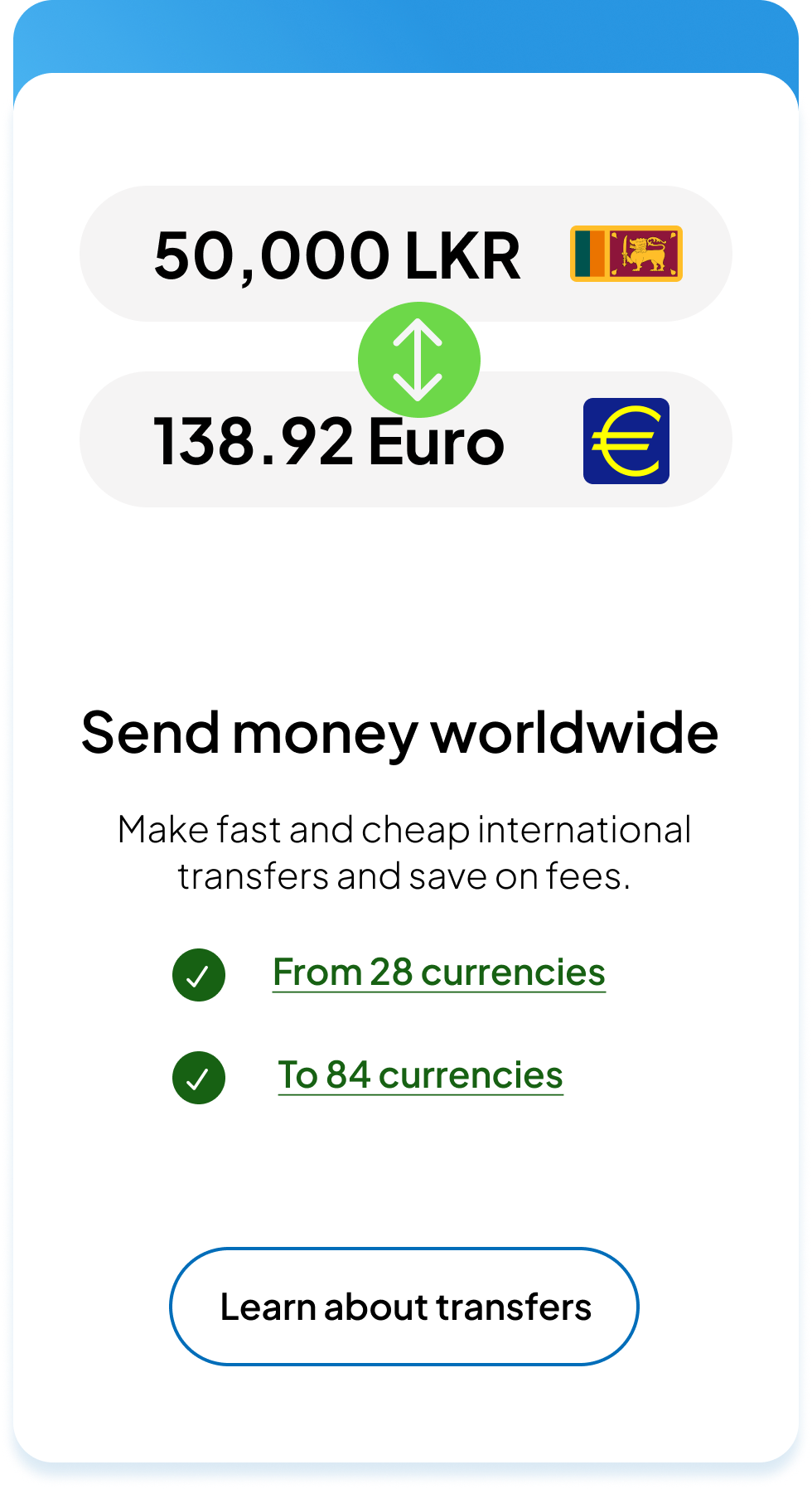Viewport: 812px width, 1489px height.
Task: Click the checkmark beside To 84 currencies
Action: [198, 1078]
